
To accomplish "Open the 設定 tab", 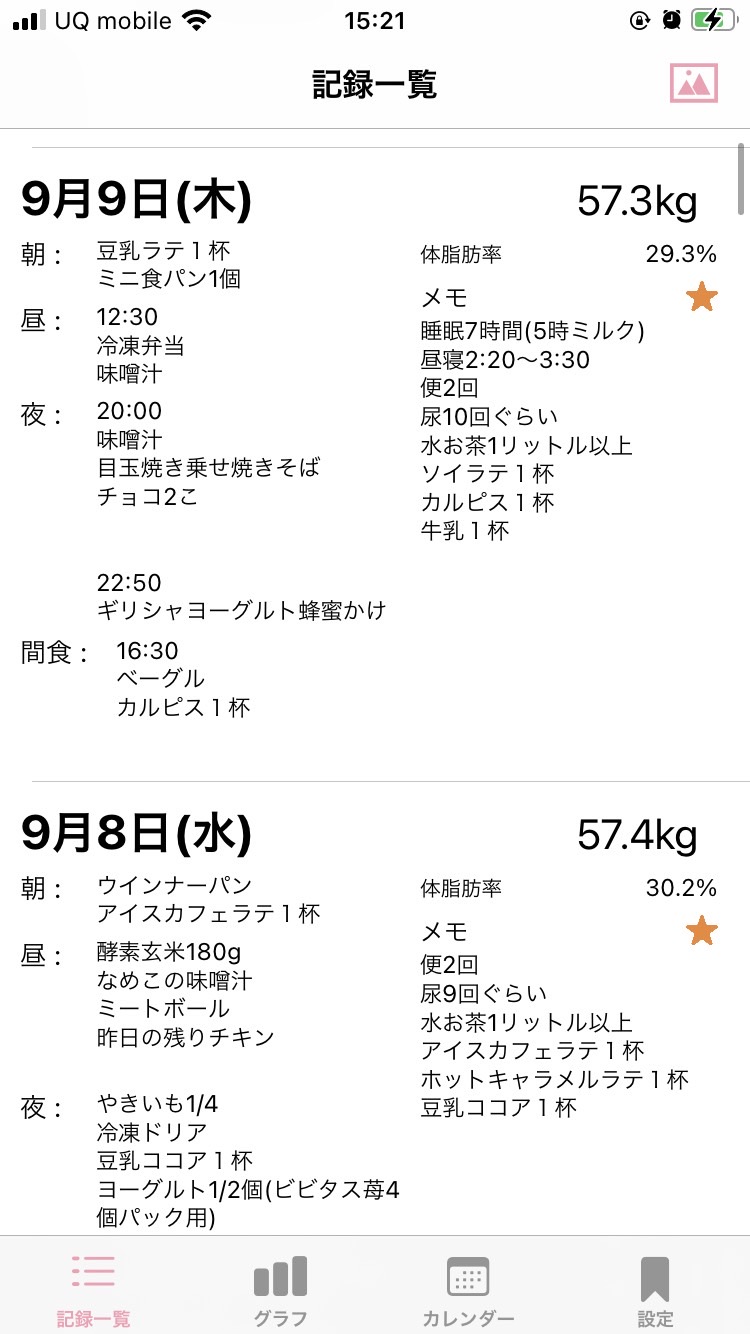I will [x=655, y=1290].
